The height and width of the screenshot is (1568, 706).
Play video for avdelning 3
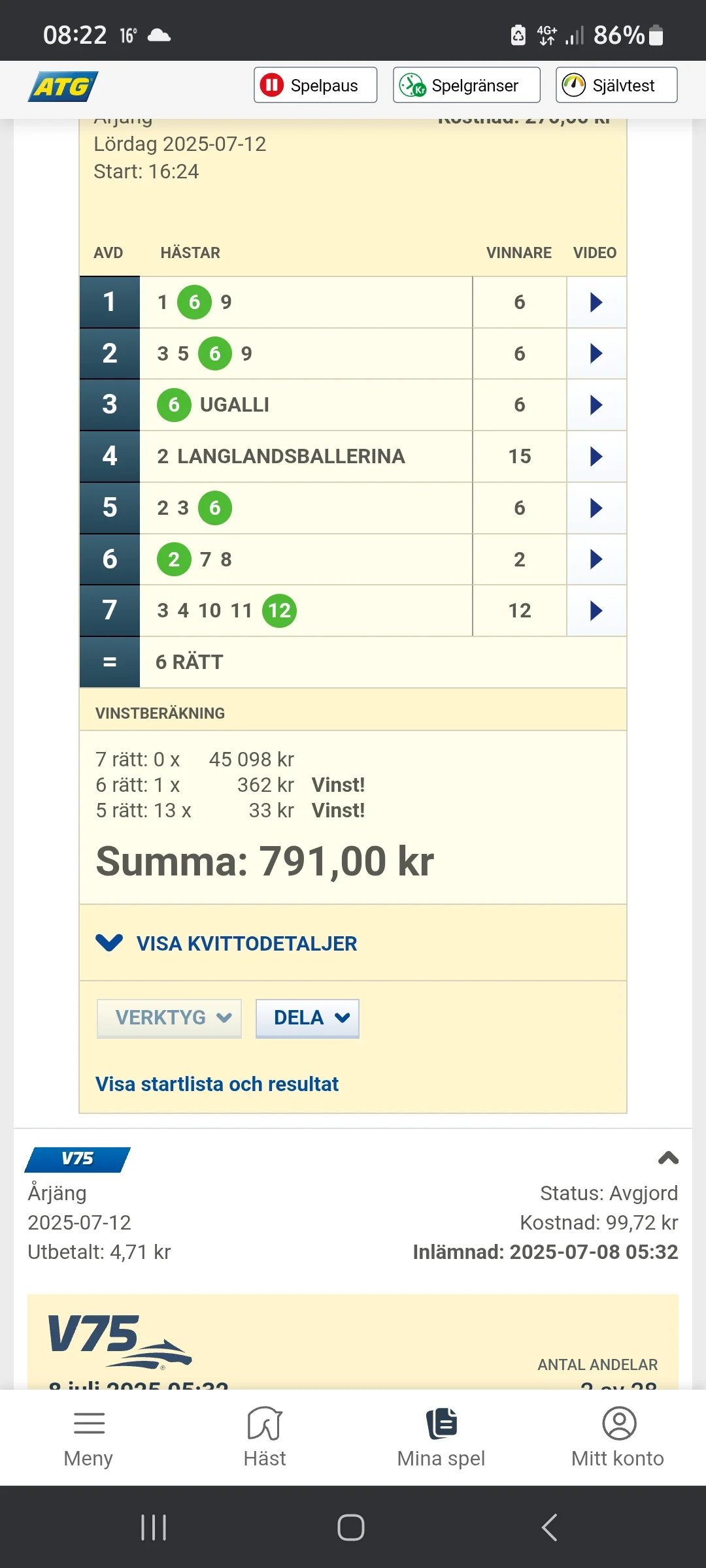click(596, 405)
